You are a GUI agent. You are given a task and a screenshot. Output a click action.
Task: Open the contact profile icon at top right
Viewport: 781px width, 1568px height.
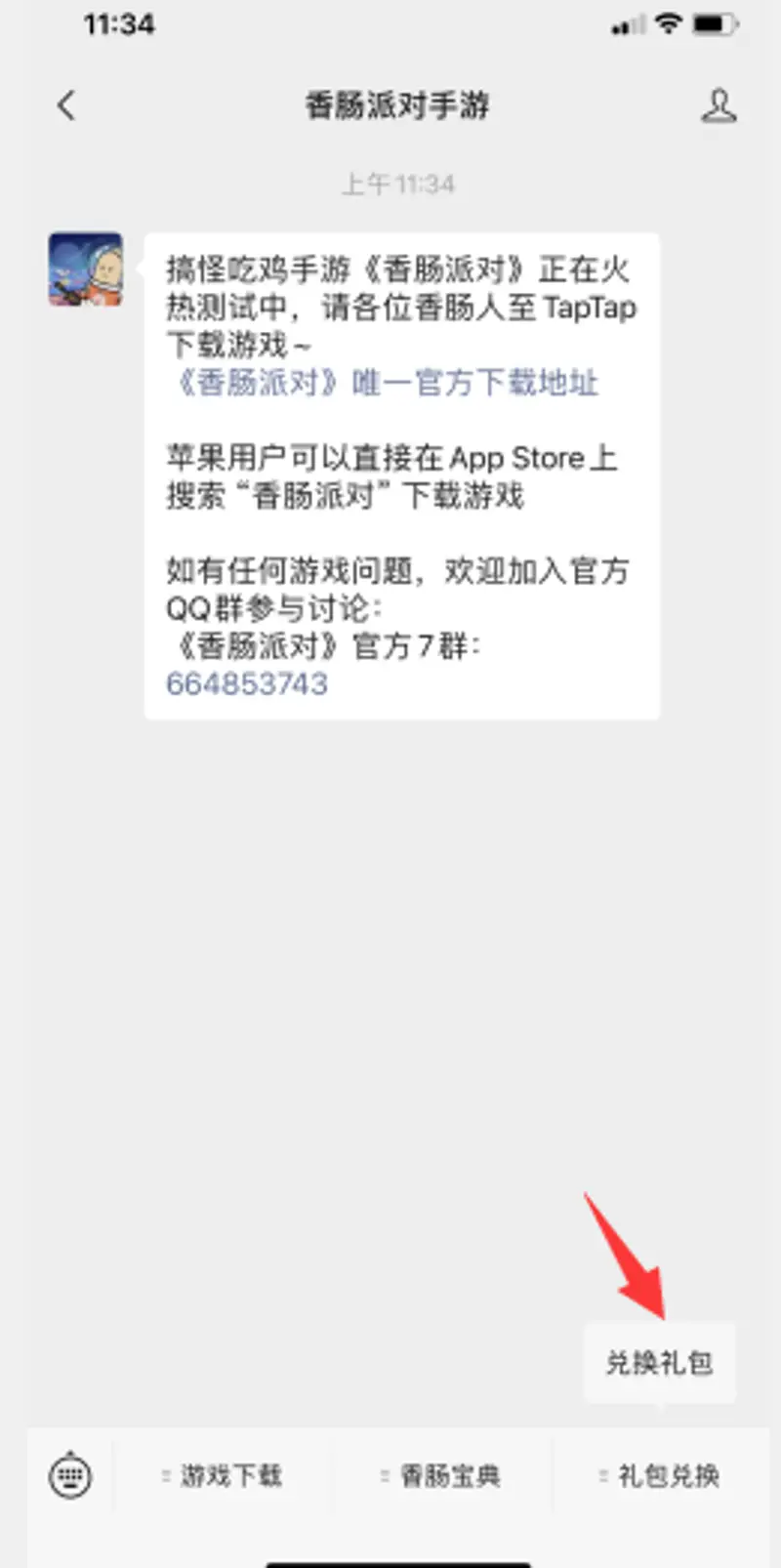point(720,106)
